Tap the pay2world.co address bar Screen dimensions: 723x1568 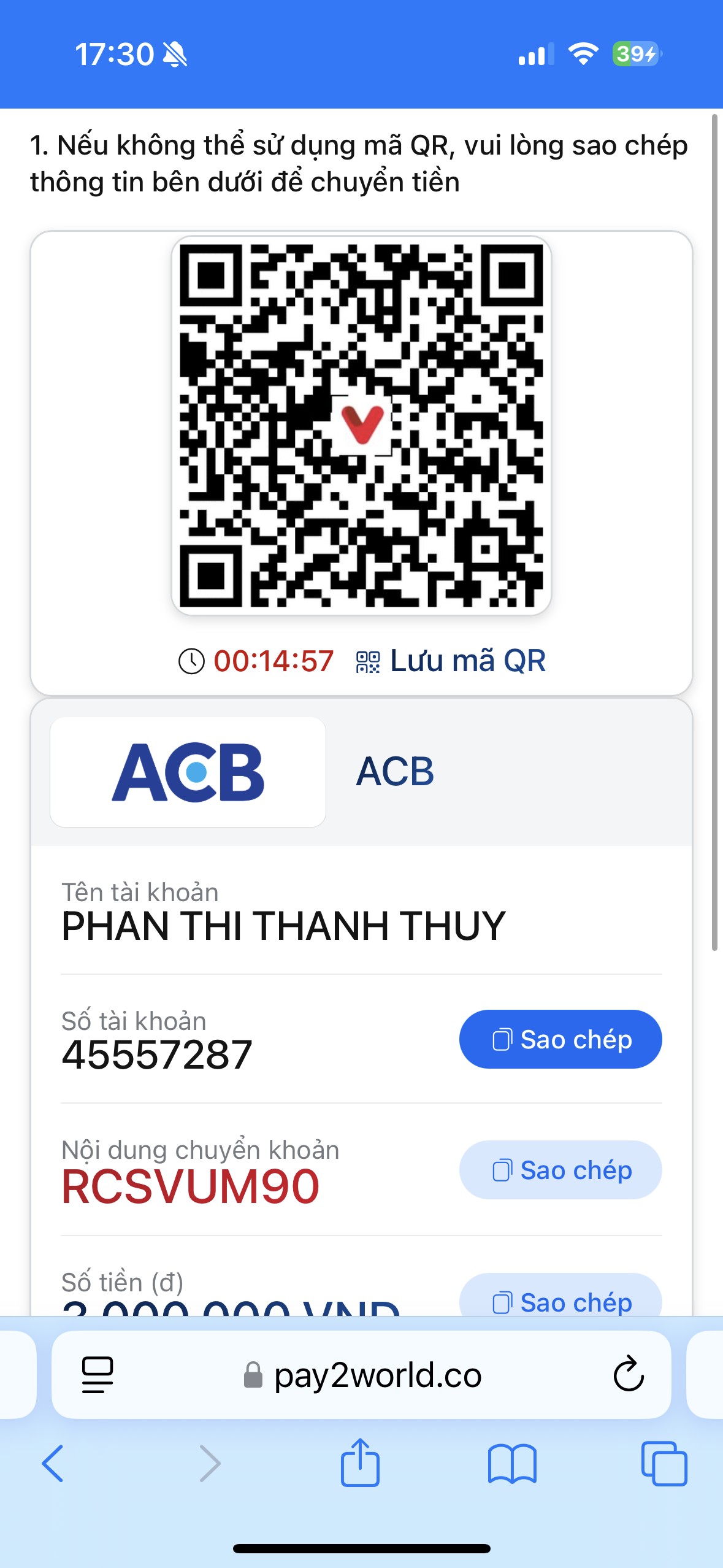[362, 1375]
